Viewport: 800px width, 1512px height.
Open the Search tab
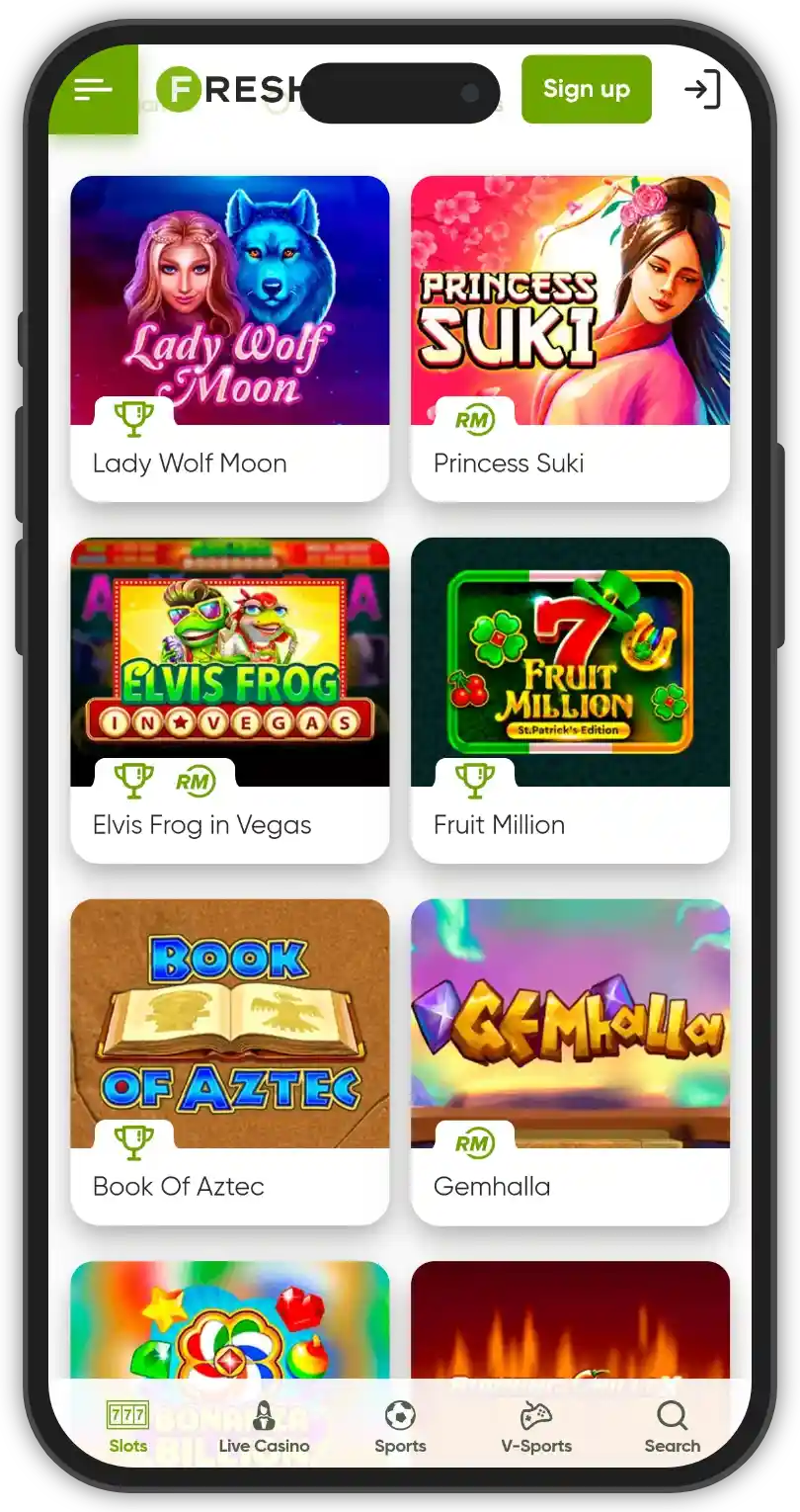[x=672, y=1428]
